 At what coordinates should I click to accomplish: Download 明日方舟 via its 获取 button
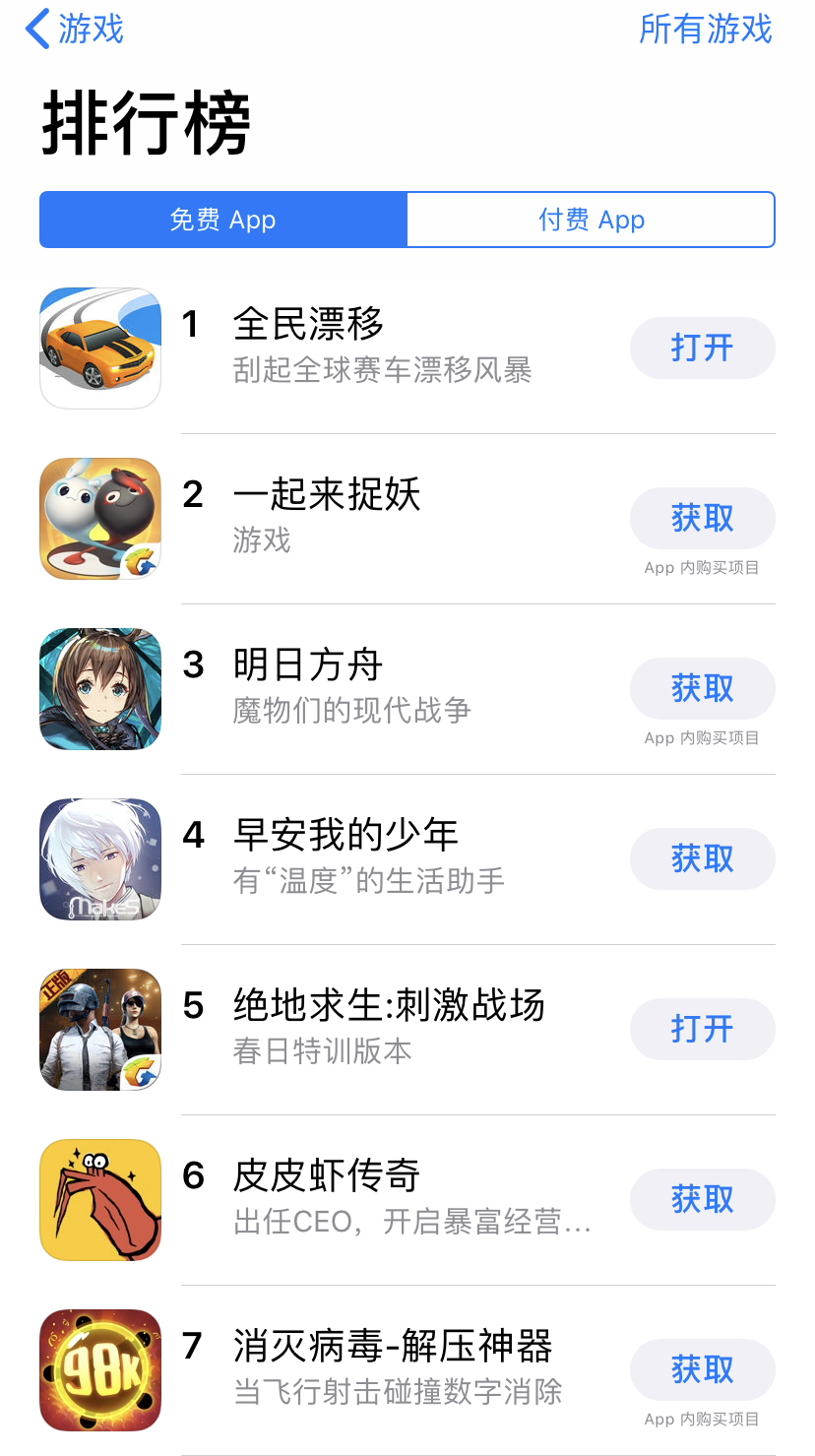[702, 688]
